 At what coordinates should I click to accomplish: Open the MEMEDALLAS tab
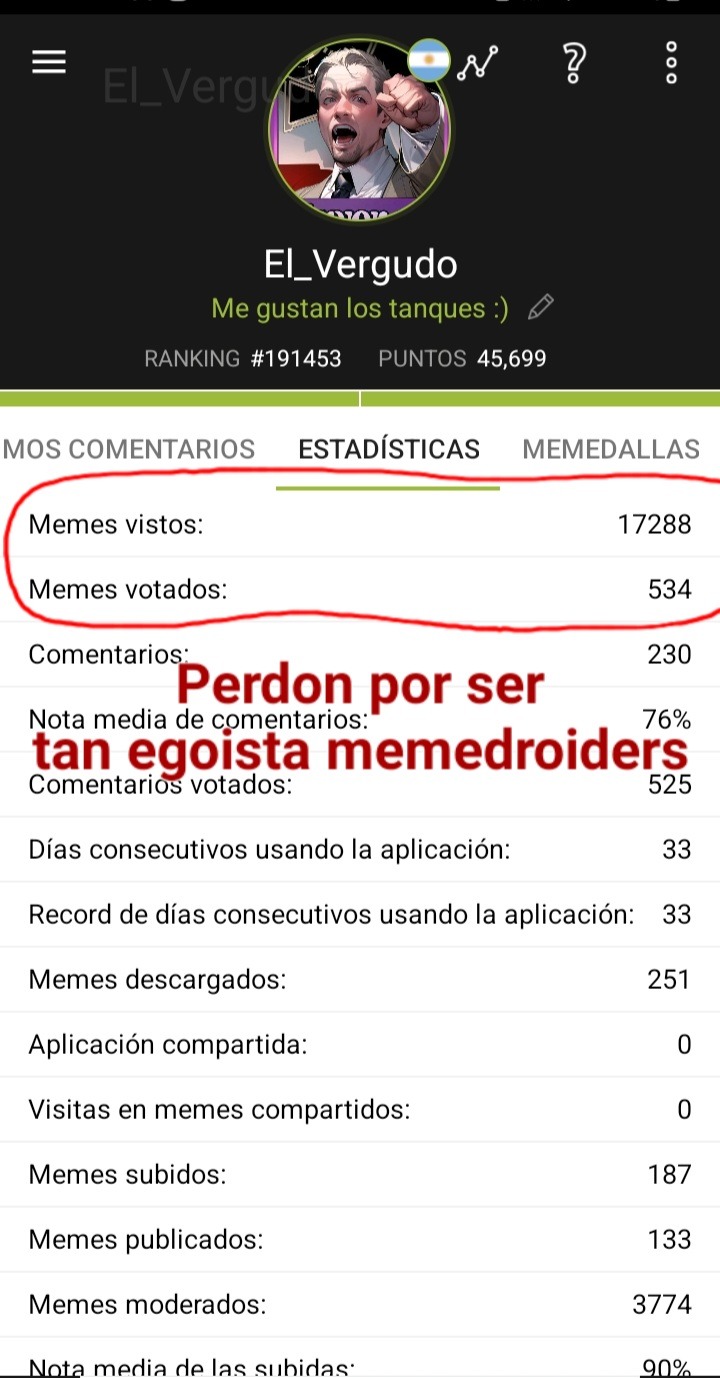pyautogui.click(x=608, y=449)
